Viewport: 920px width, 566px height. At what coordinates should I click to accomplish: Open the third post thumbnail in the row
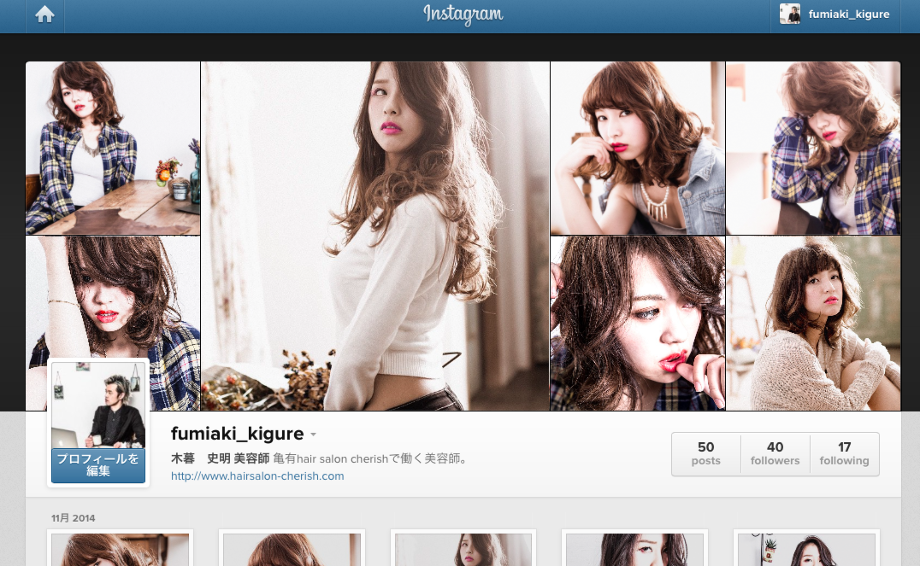(463, 549)
